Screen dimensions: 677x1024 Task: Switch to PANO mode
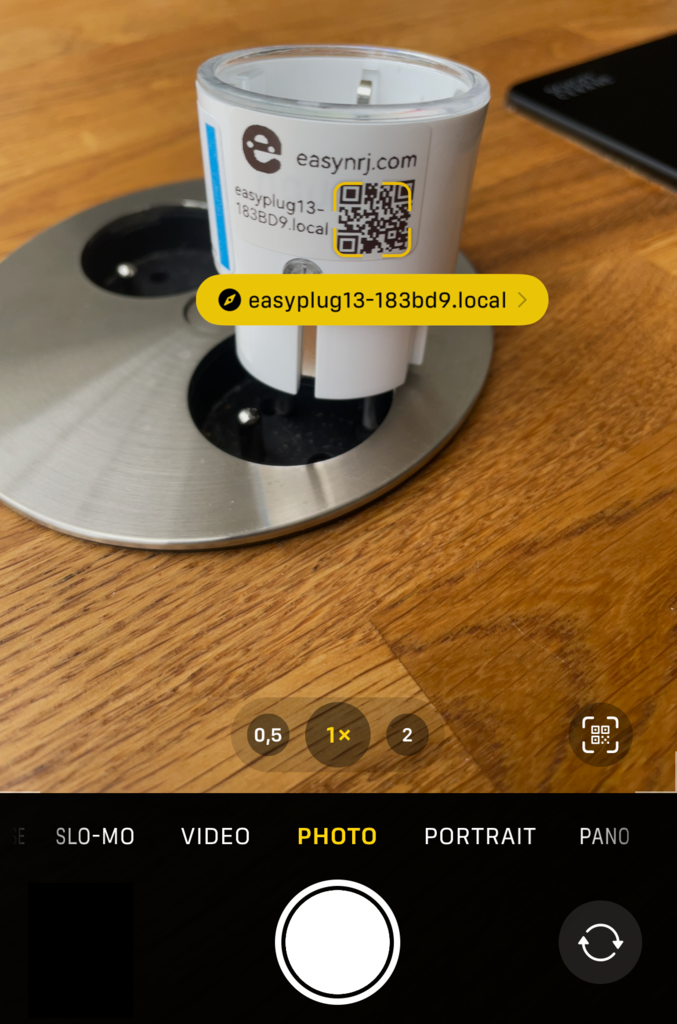[604, 836]
